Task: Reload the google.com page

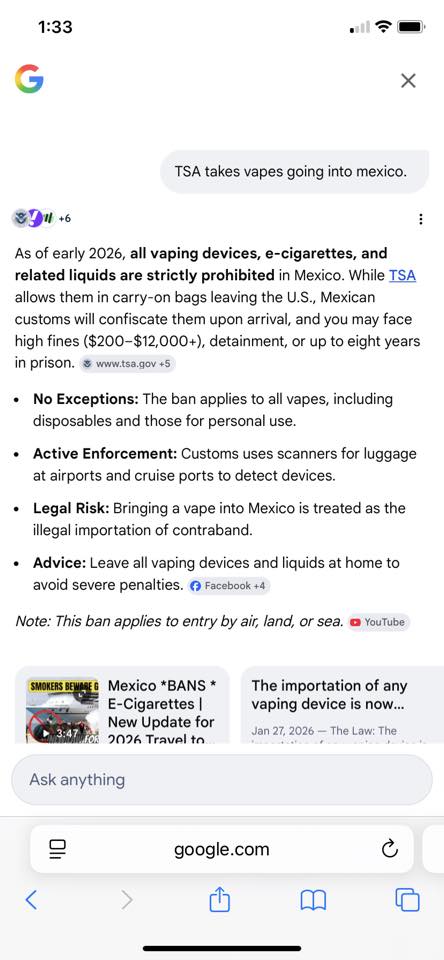Action: point(389,849)
